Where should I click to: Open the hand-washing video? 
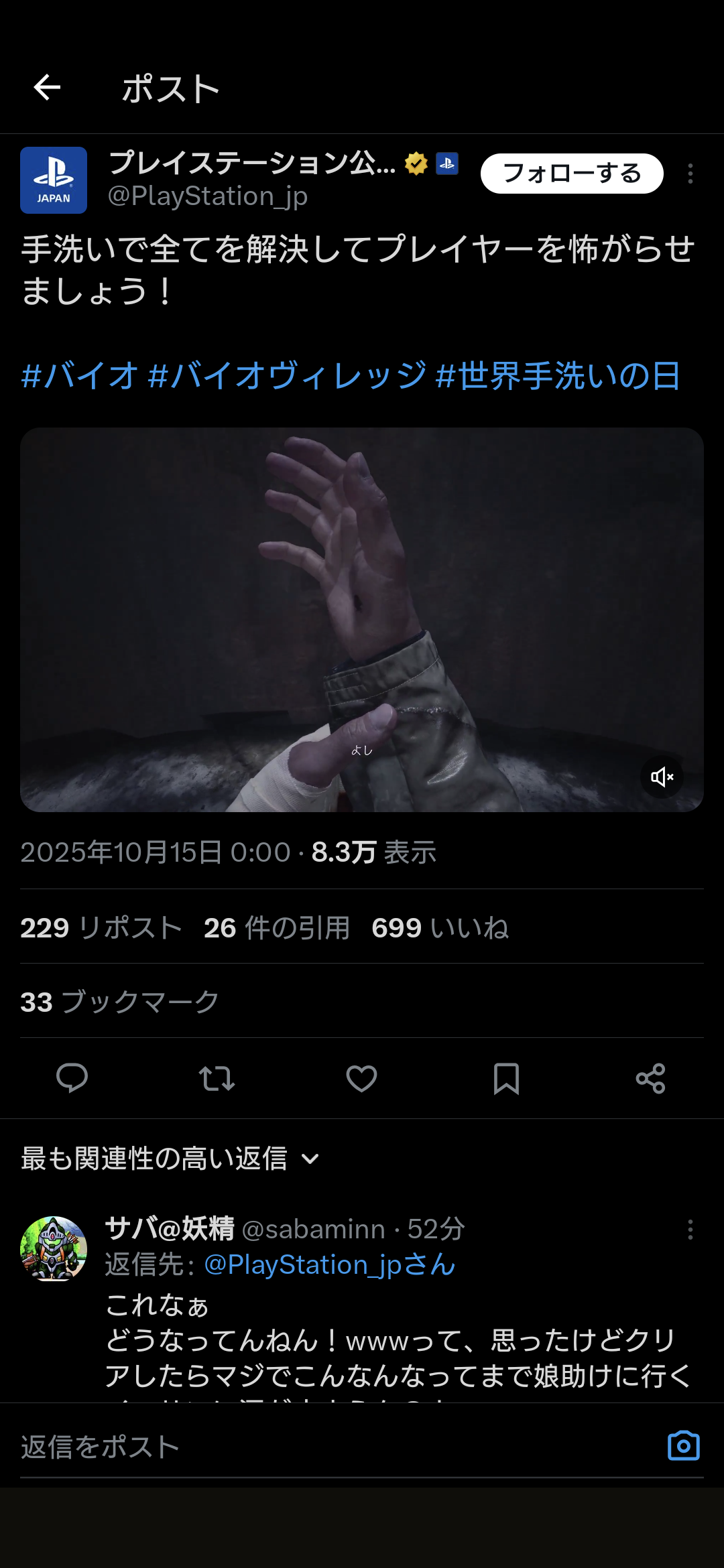pos(362,620)
